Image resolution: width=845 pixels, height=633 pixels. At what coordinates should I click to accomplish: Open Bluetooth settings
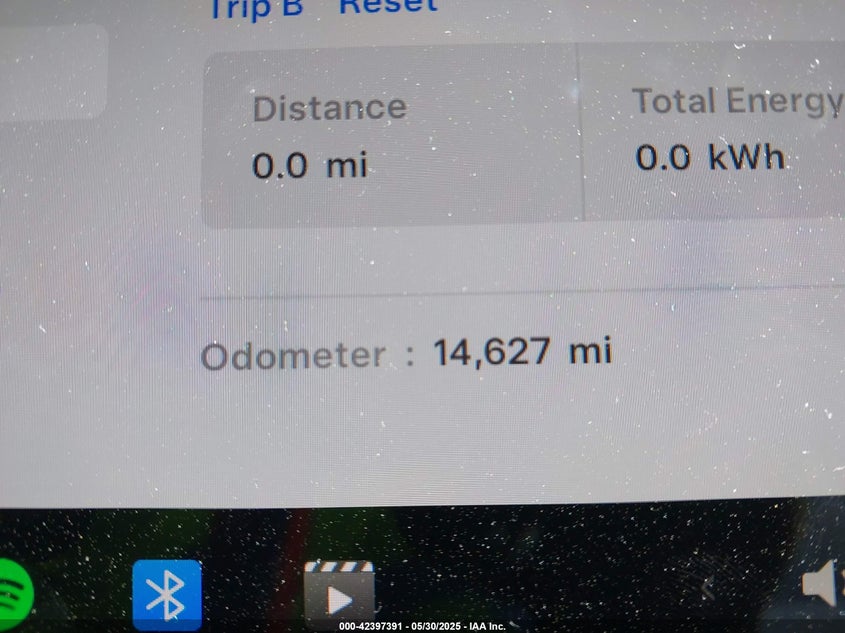[167, 594]
